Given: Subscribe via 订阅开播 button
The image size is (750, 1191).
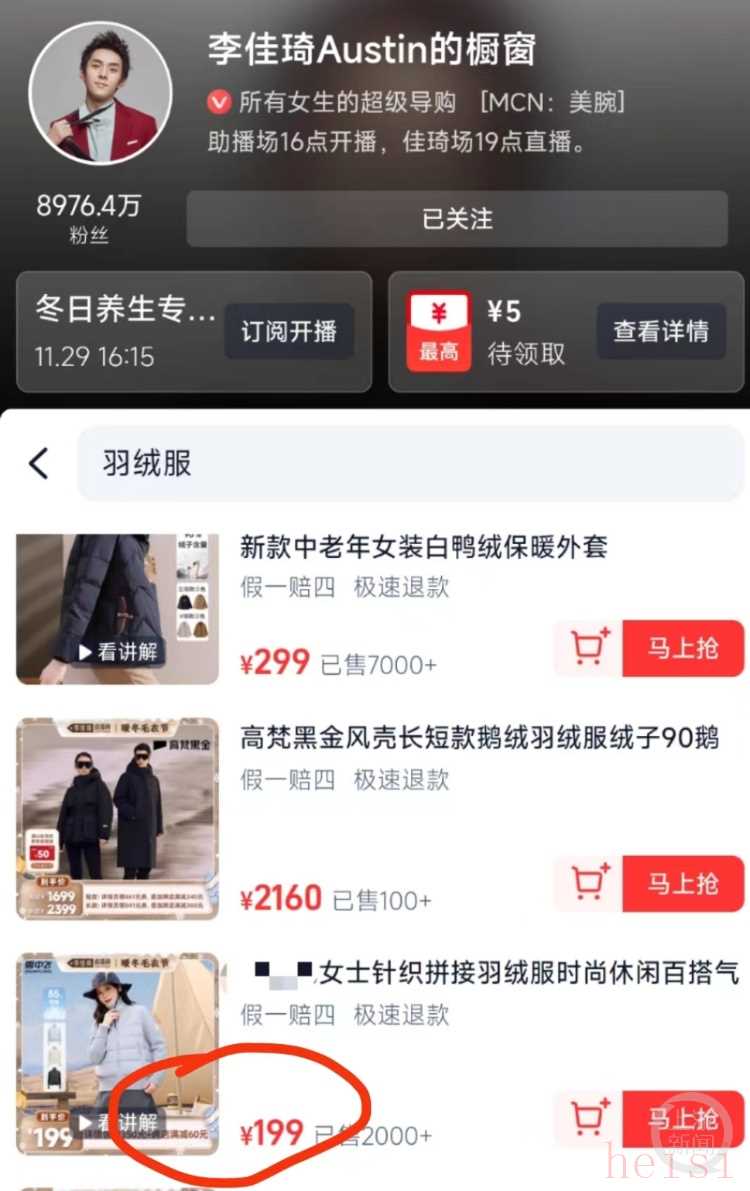Looking at the screenshot, I should click(289, 332).
